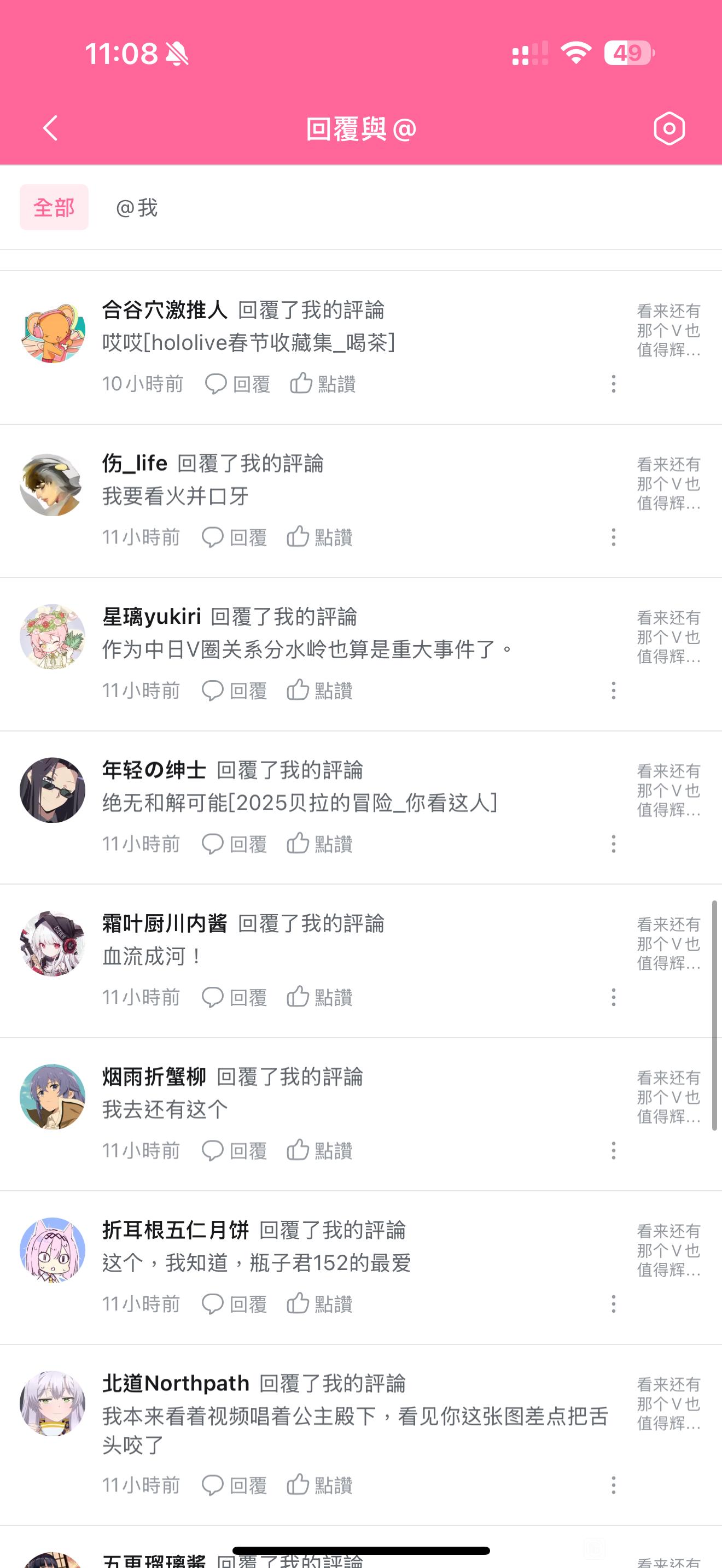This screenshot has width=722, height=1568.
Task: Reply to 折耳根五仁月饼's comment
Action: (234, 1304)
